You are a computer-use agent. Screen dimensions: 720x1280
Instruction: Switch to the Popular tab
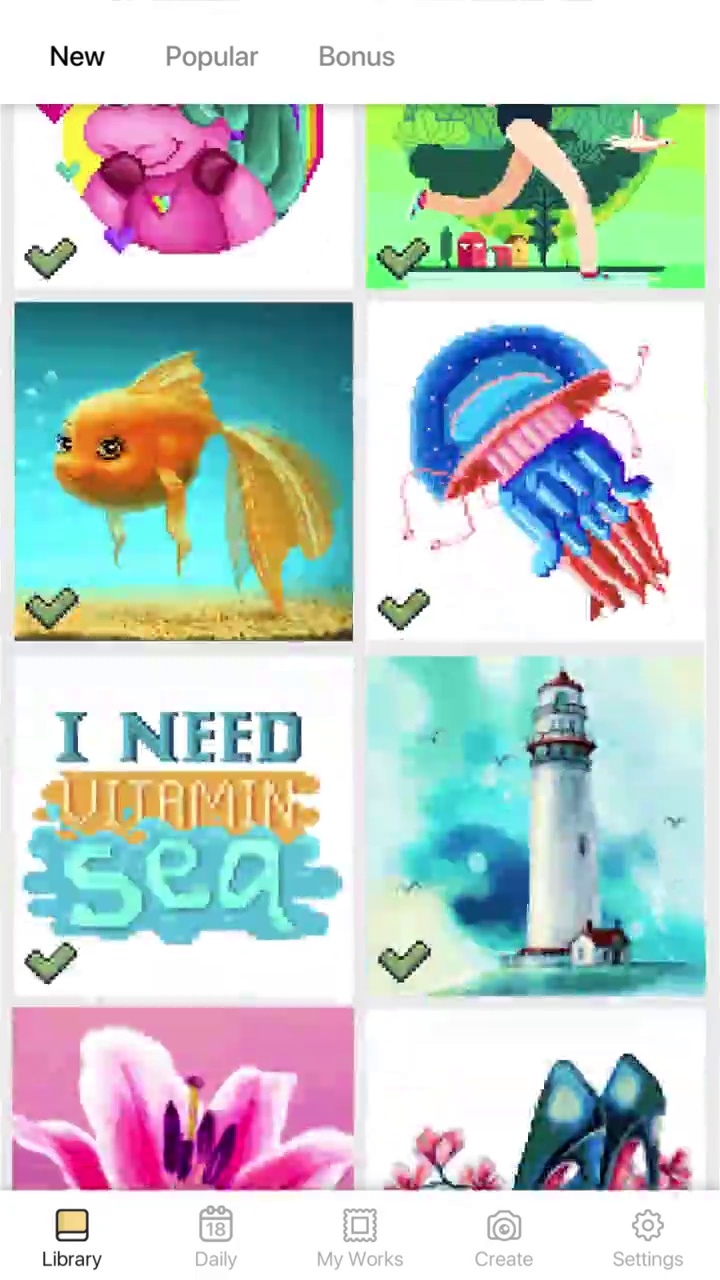tap(211, 57)
